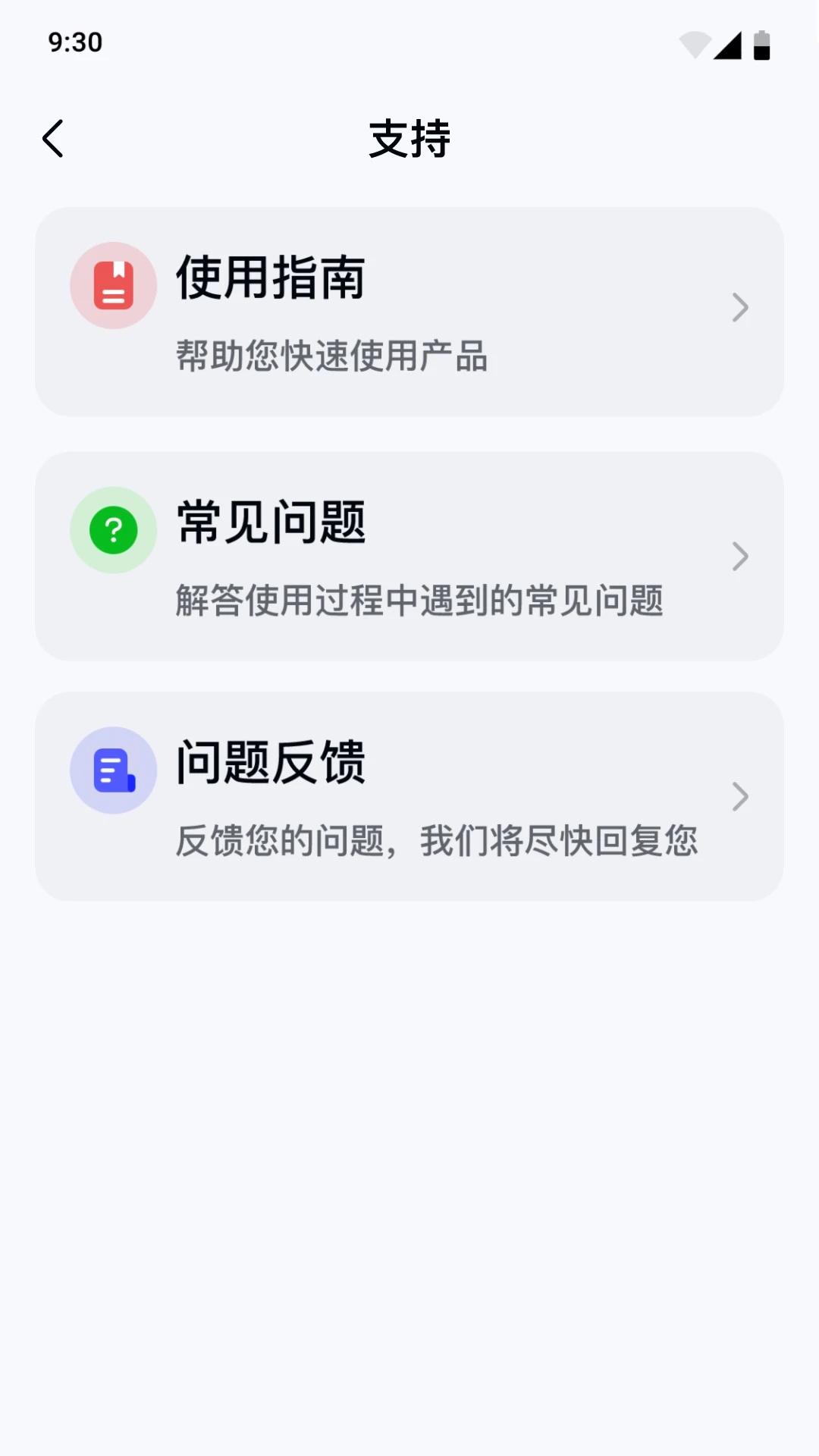This screenshot has height=1456, width=819.
Task: Click the red book guide icon
Action: click(x=112, y=284)
